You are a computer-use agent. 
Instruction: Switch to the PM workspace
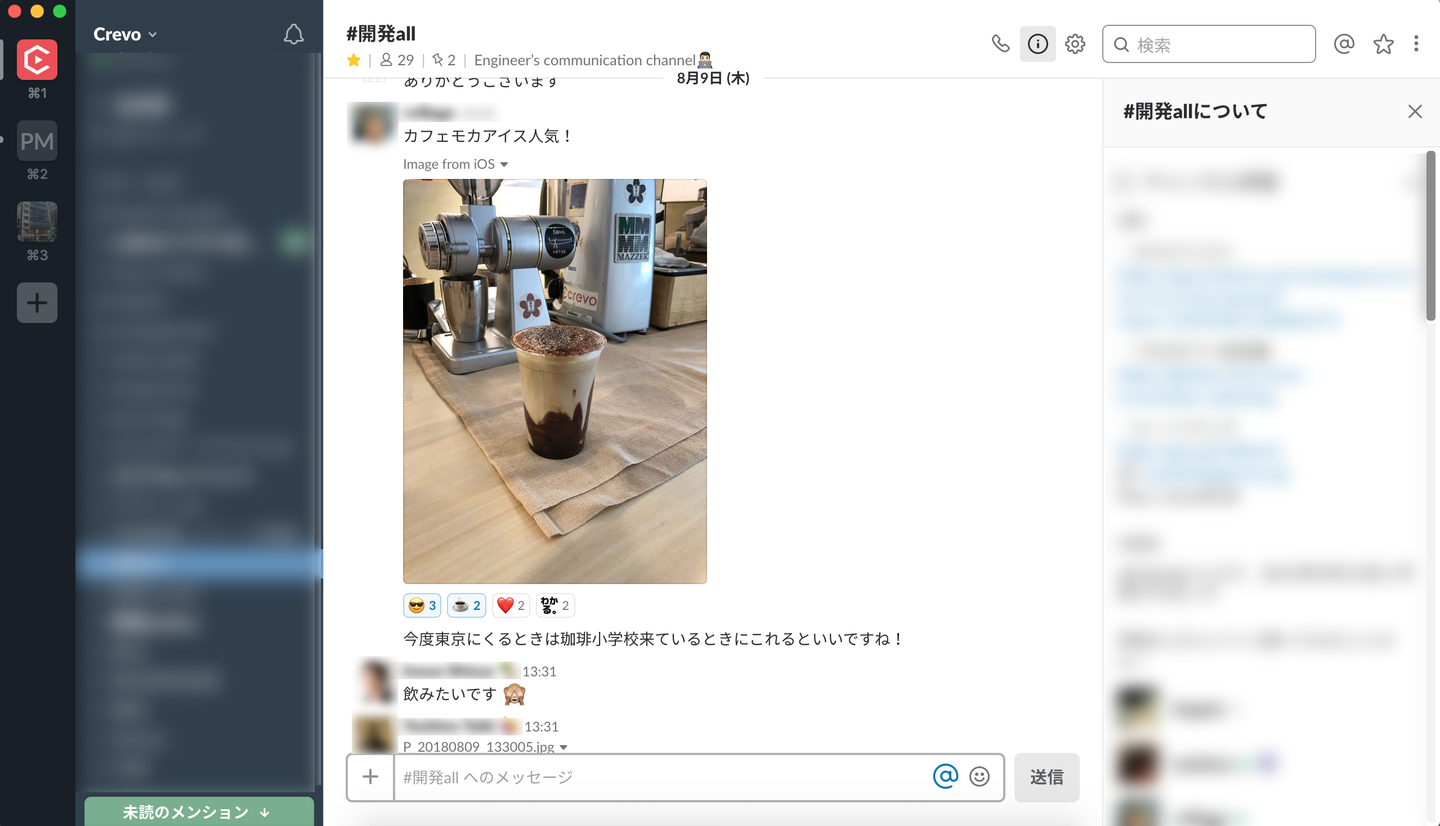pyautogui.click(x=37, y=142)
